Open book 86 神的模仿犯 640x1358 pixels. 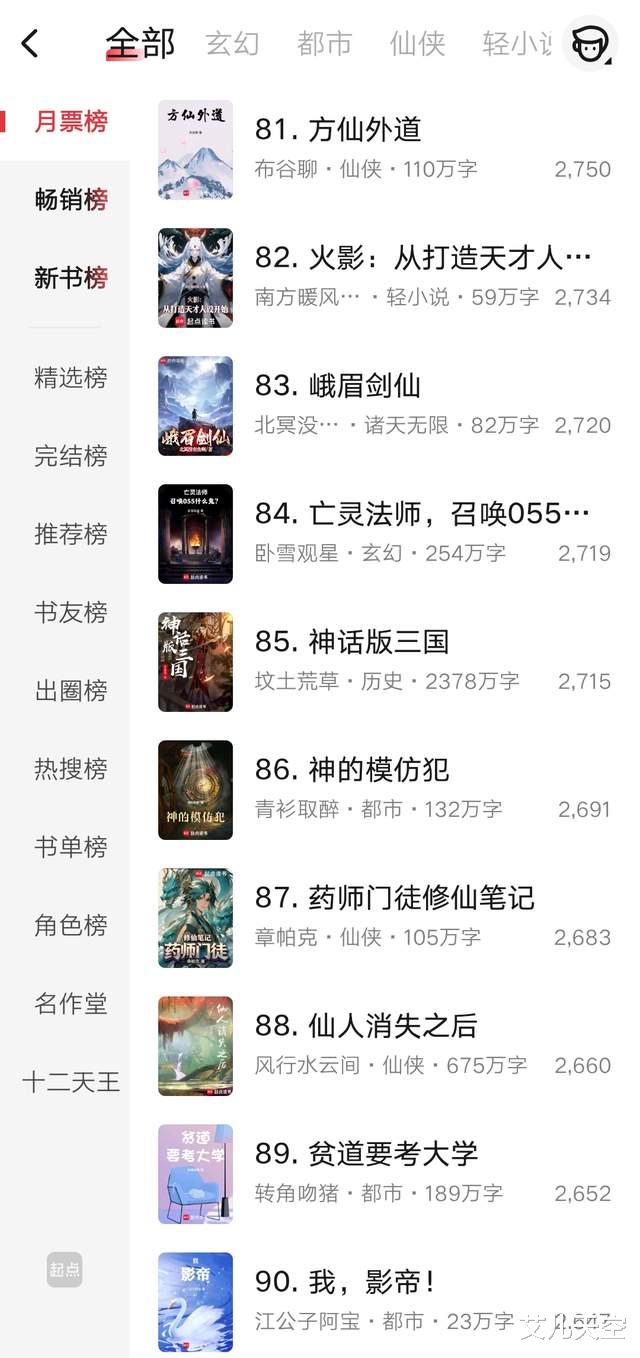click(352, 770)
